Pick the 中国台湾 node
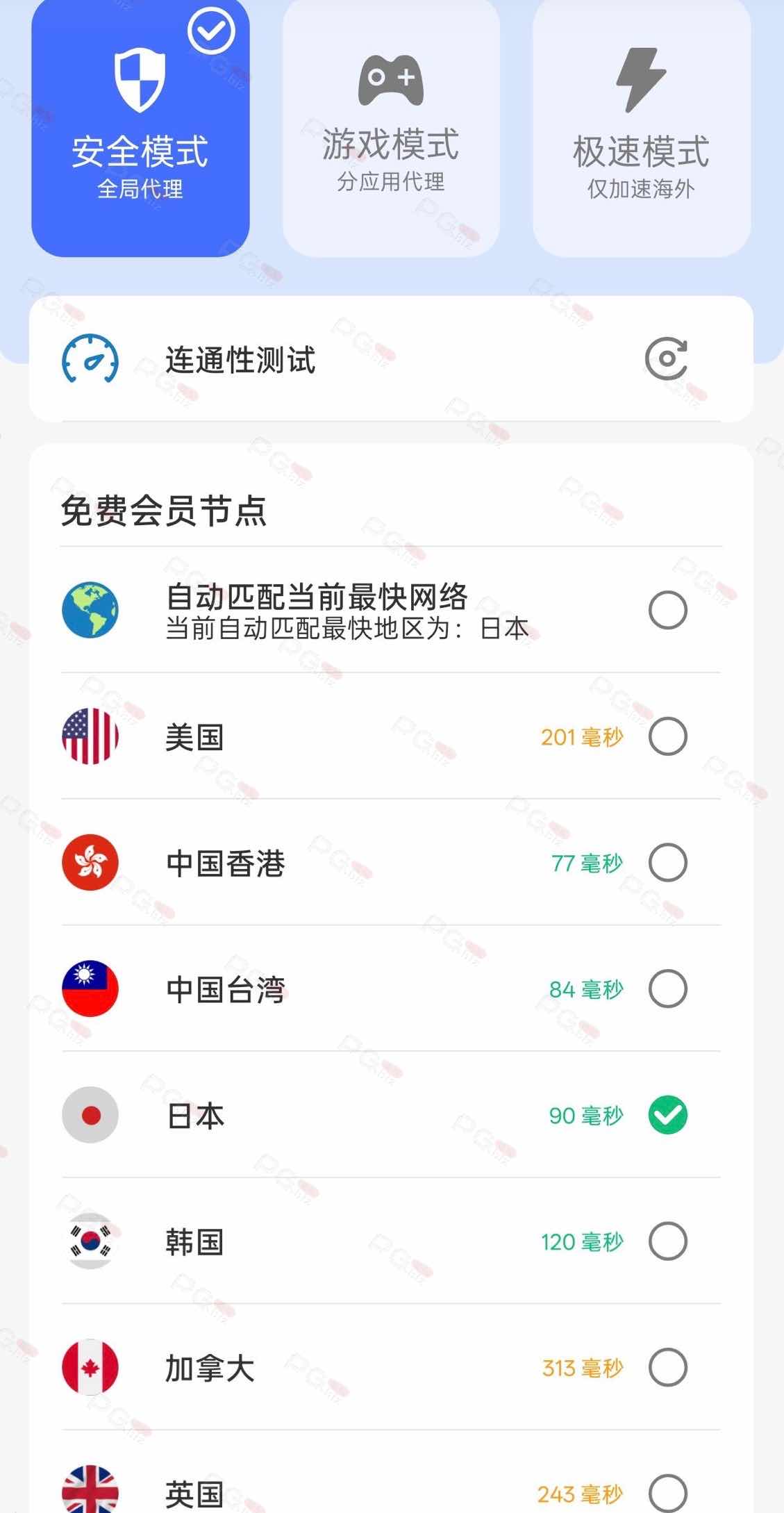 point(667,989)
